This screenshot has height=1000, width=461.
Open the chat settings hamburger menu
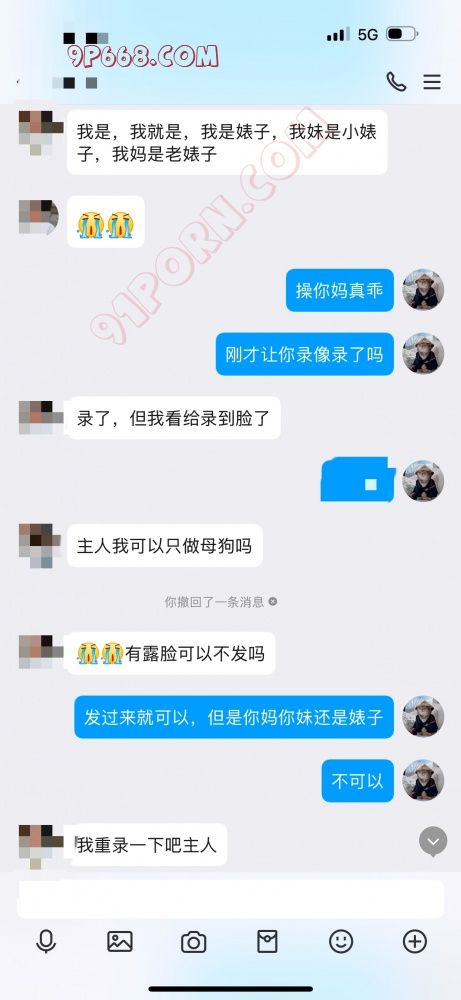432,82
